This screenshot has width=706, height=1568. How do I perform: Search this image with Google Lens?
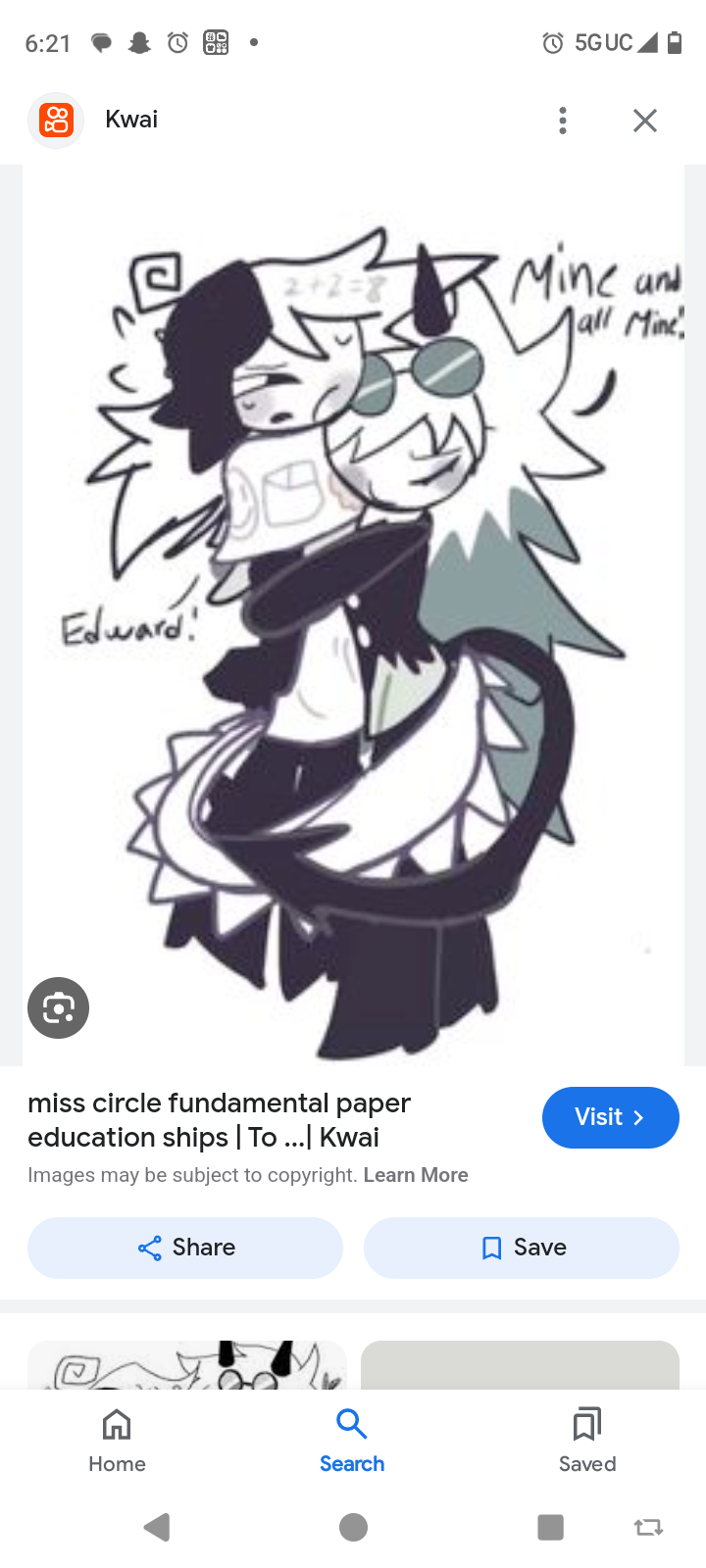59,1007
